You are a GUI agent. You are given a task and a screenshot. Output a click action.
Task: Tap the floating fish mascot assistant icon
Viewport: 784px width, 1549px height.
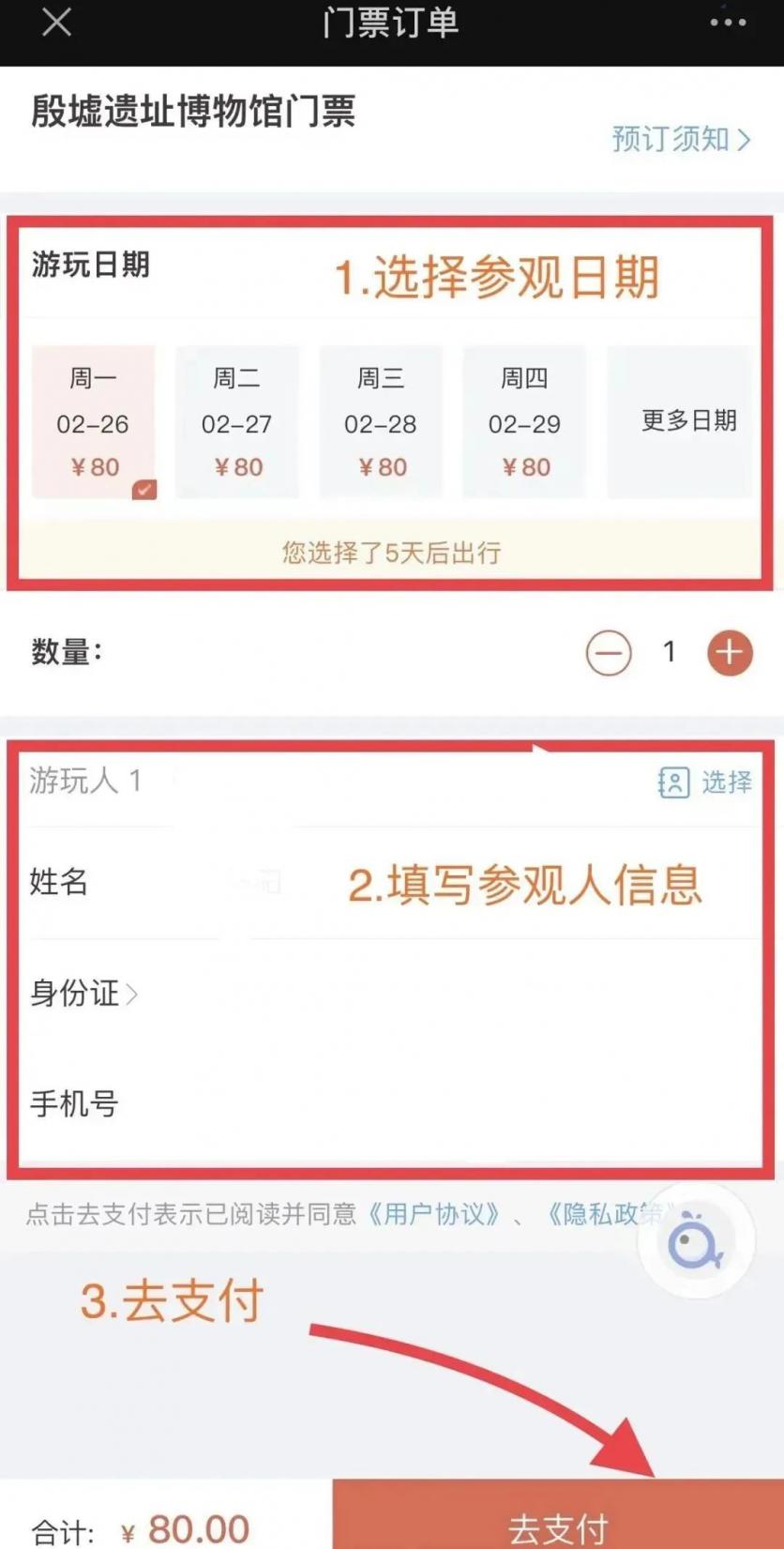click(x=694, y=1239)
